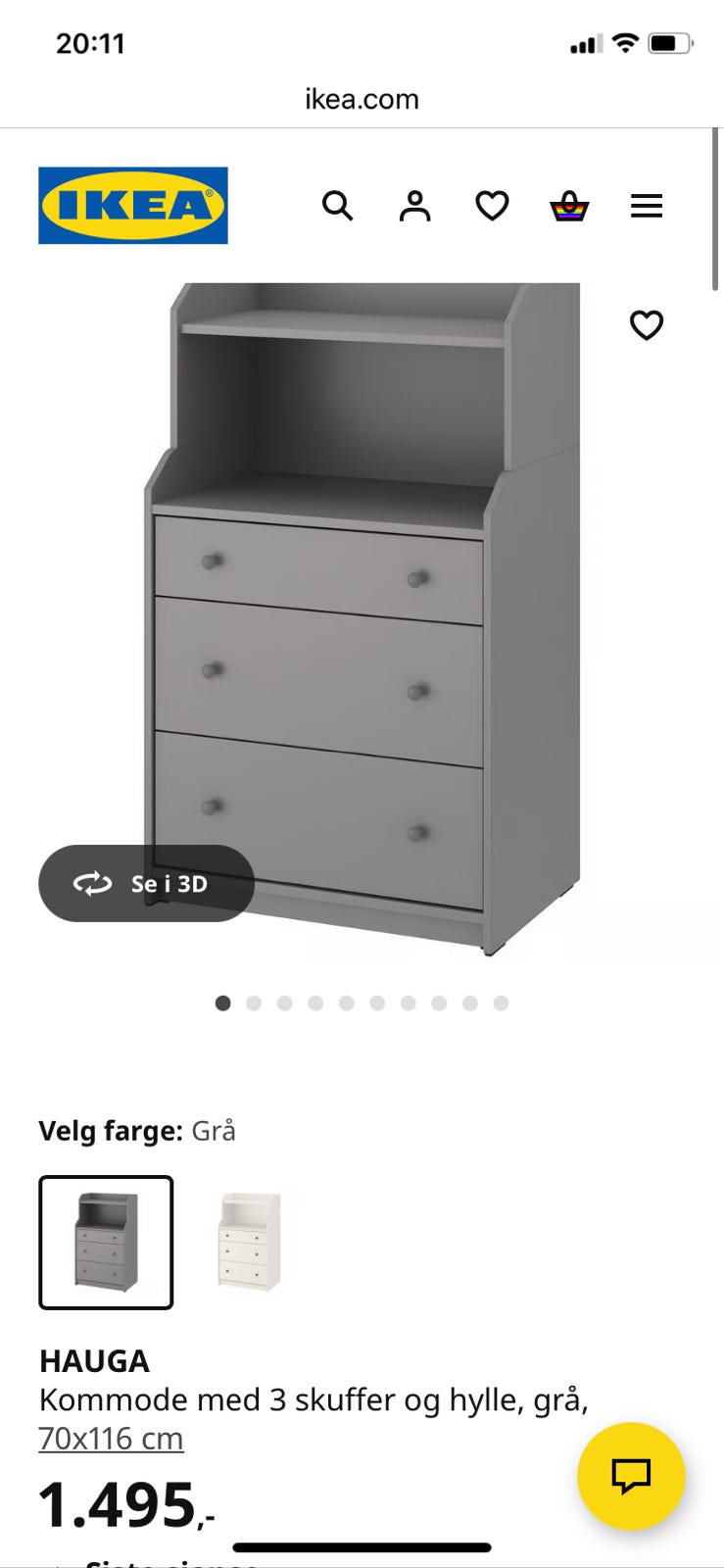Open the yellow chat bubble button
This screenshot has height=1568, width=724.
[631, 1476]
